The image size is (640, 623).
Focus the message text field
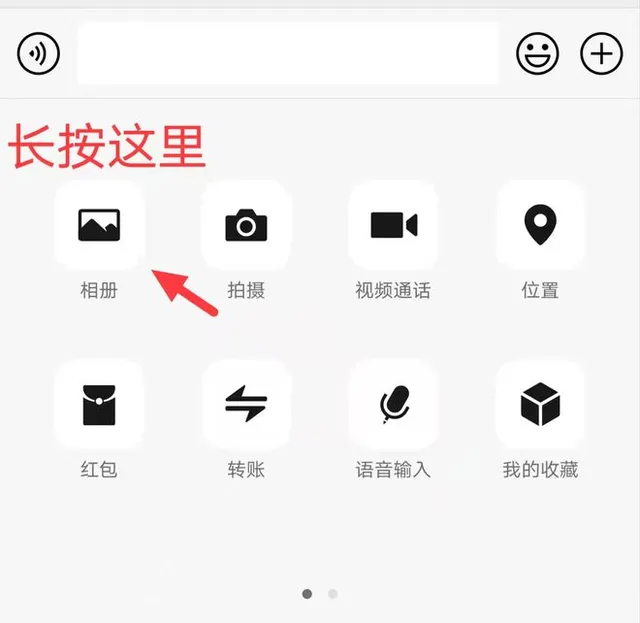coord(287,53)
